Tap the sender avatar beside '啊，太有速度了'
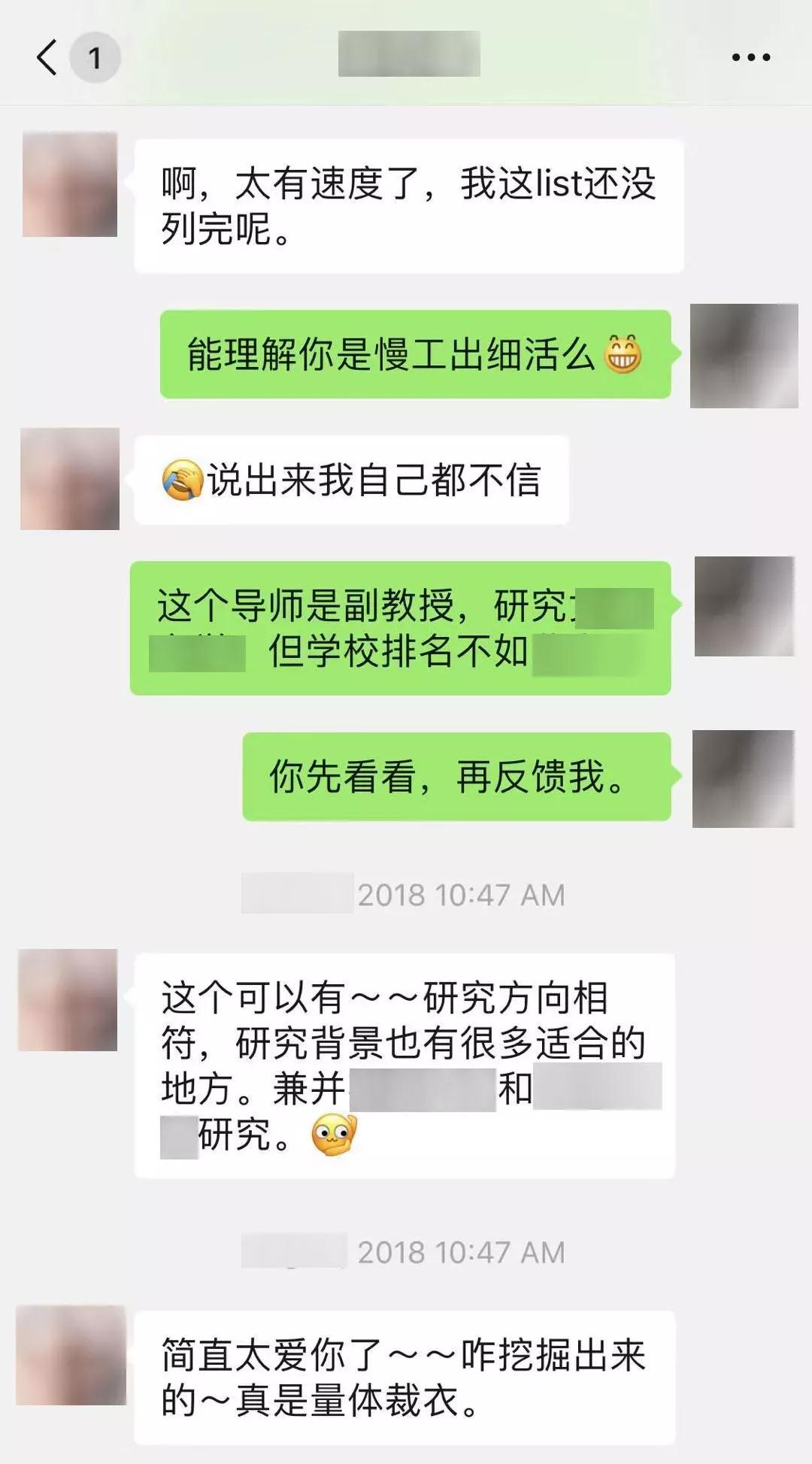This screenshot has width=812, height=1464. tap(70, 184)
